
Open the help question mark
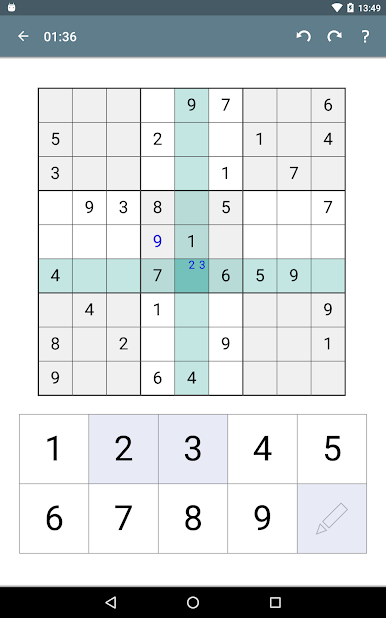point(365,37)
